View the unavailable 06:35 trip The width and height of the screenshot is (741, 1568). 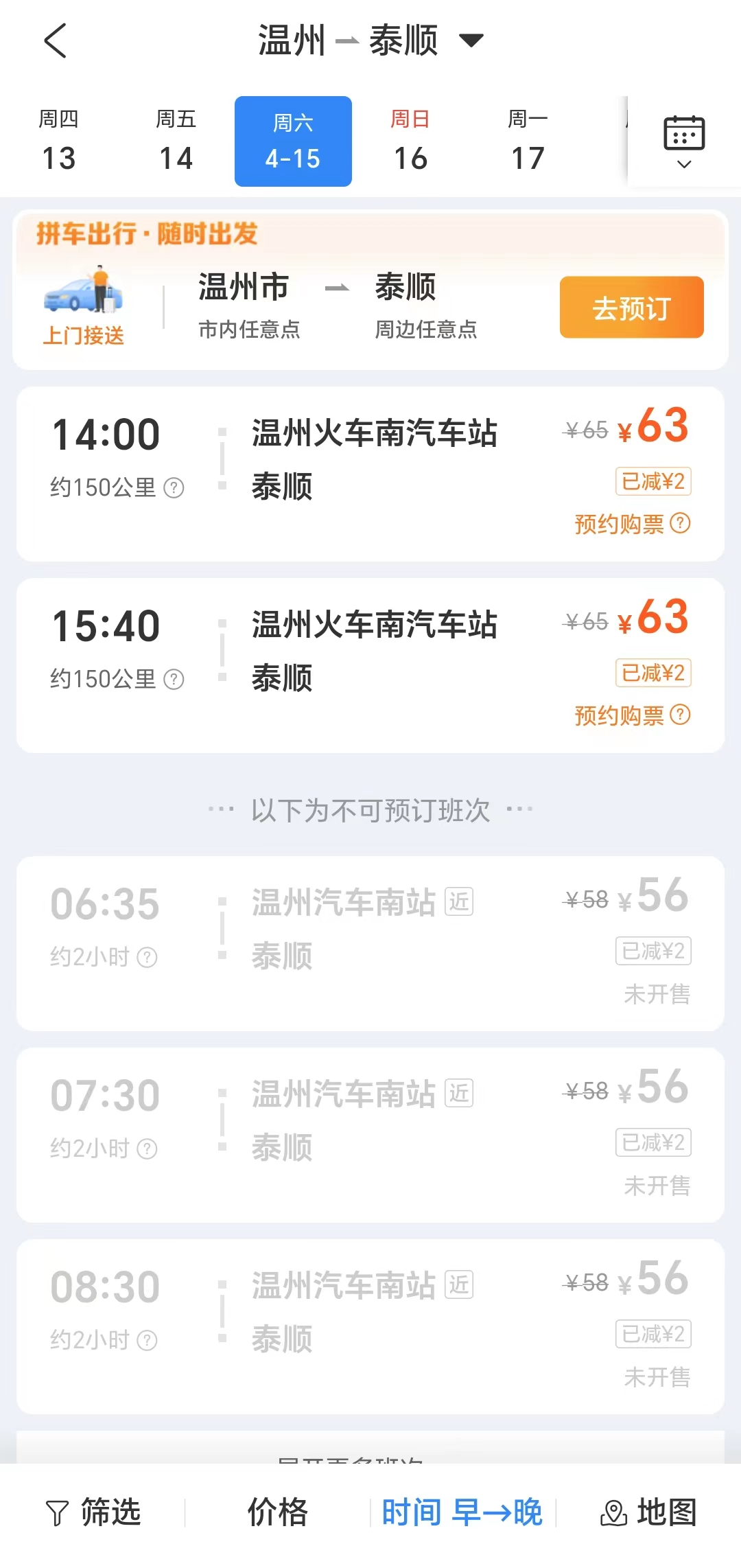[x=370, y=943]
